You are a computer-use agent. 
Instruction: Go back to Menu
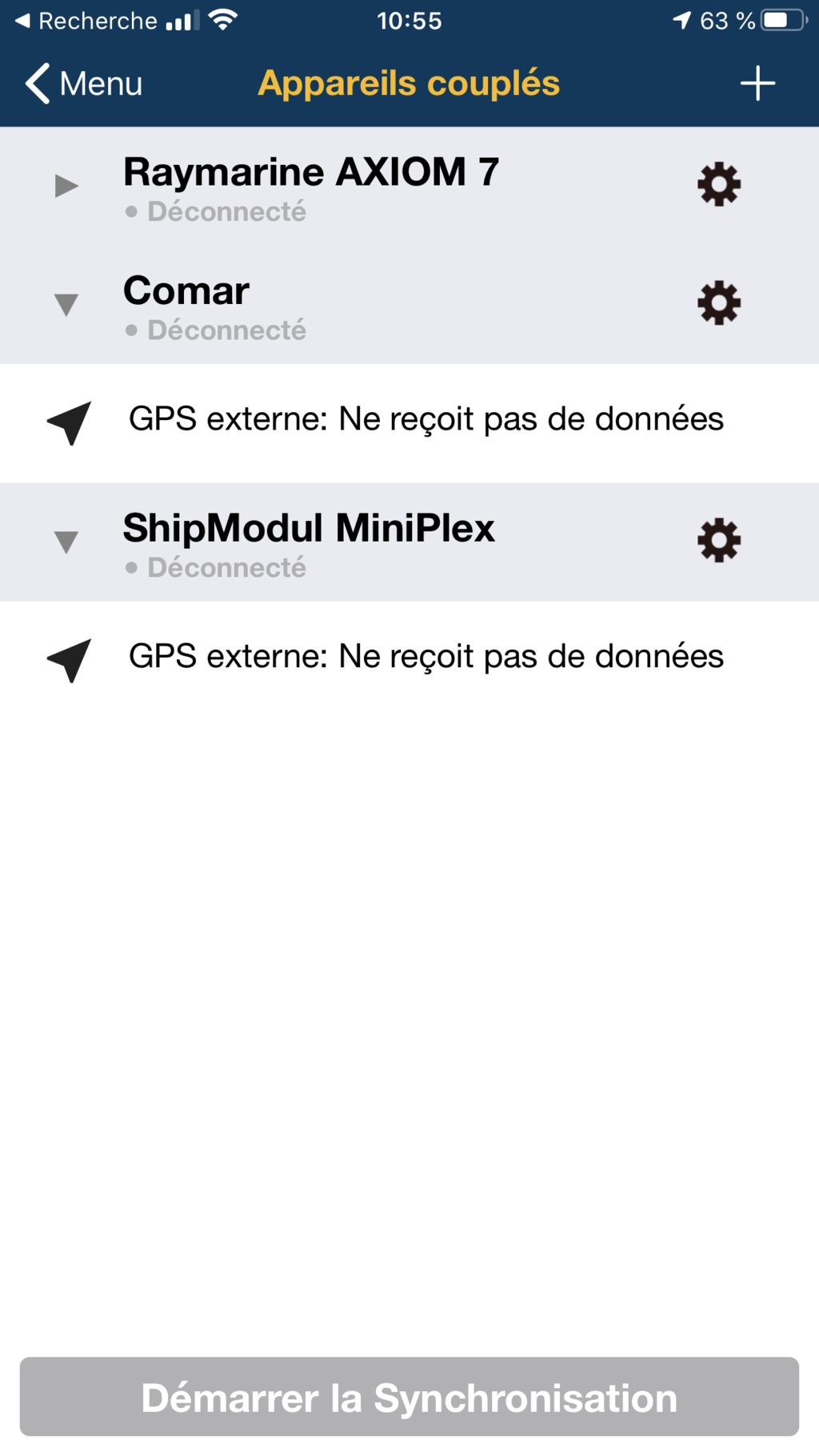pyautogui.click(x=84, y=83)
